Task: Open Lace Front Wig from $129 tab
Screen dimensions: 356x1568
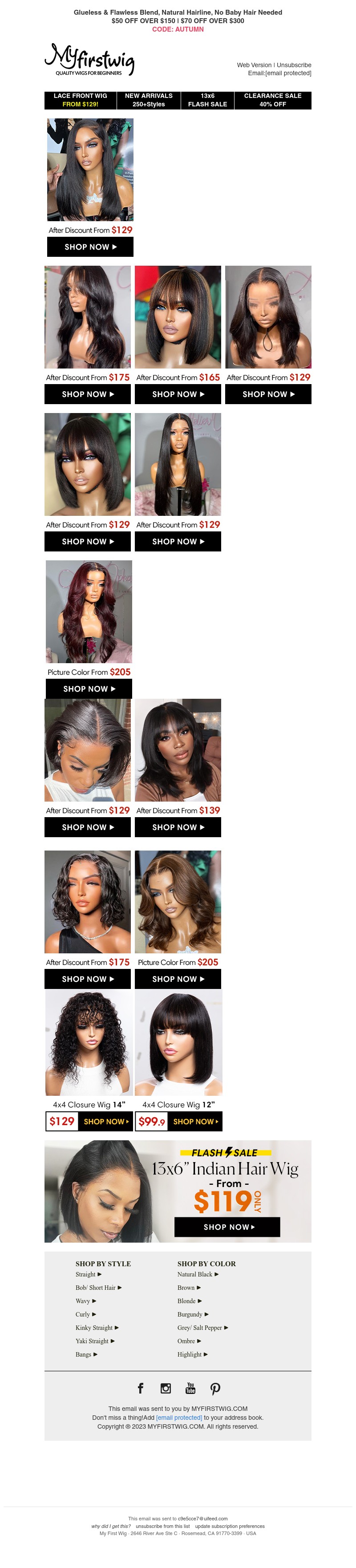Action: (81, 101)
